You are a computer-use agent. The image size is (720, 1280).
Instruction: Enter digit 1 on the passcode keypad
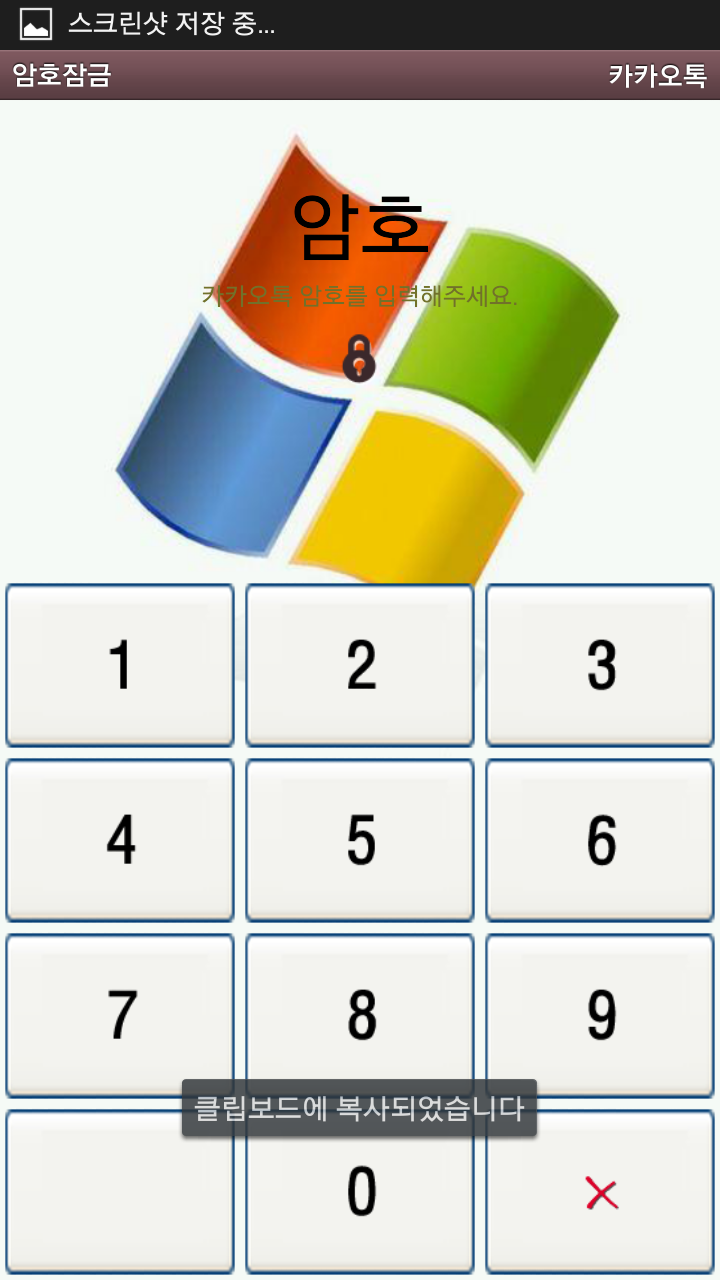(120, 665)
